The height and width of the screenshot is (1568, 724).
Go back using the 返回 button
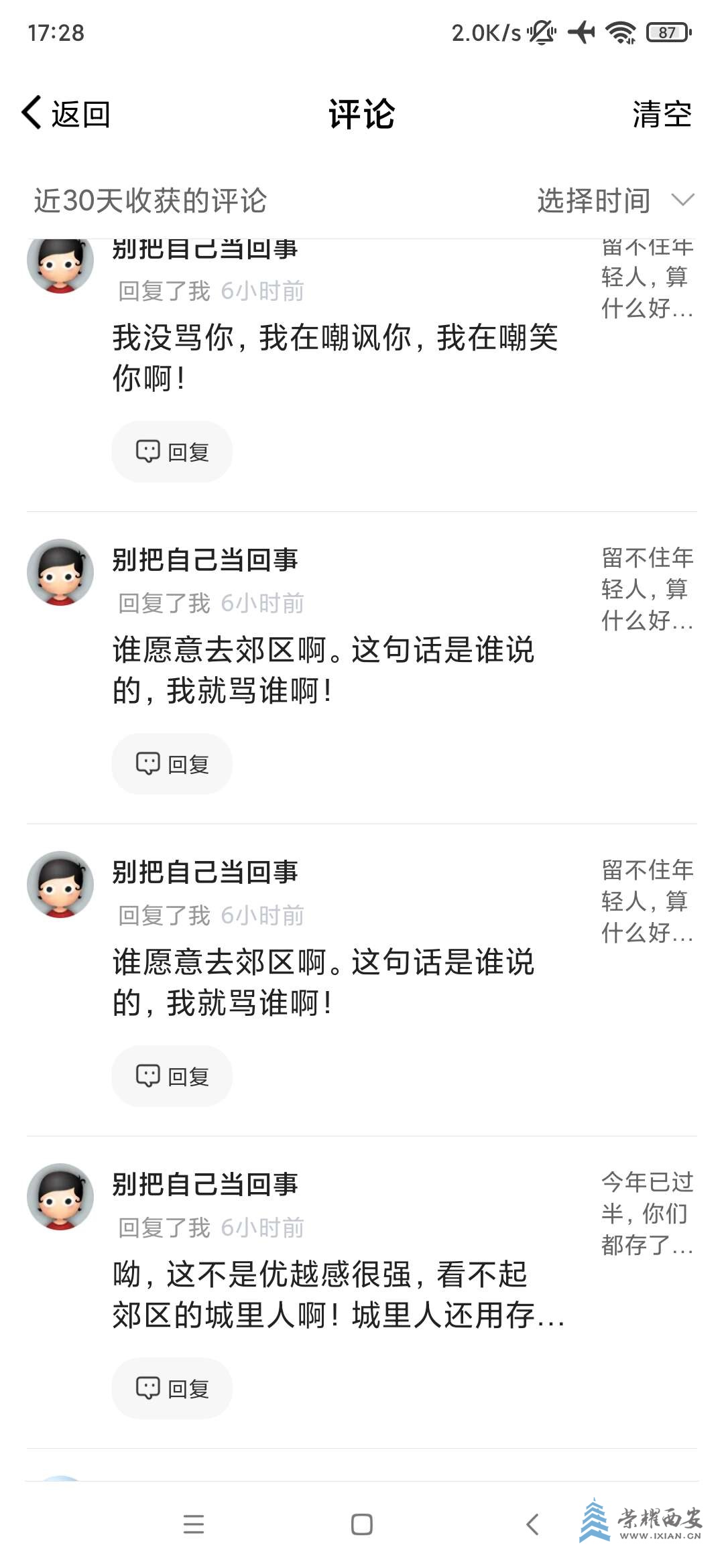(66, 113)
